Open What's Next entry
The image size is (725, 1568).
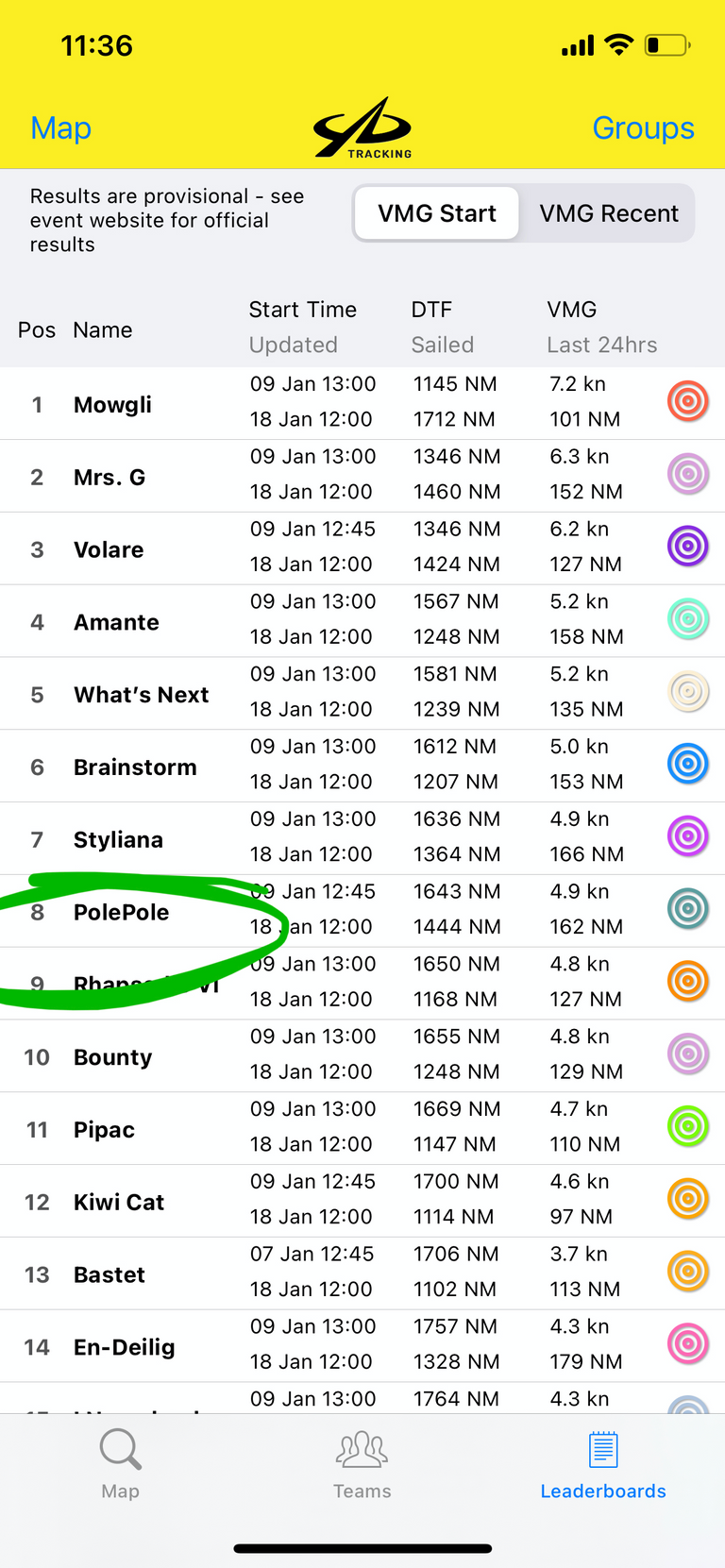click(142, 695)
